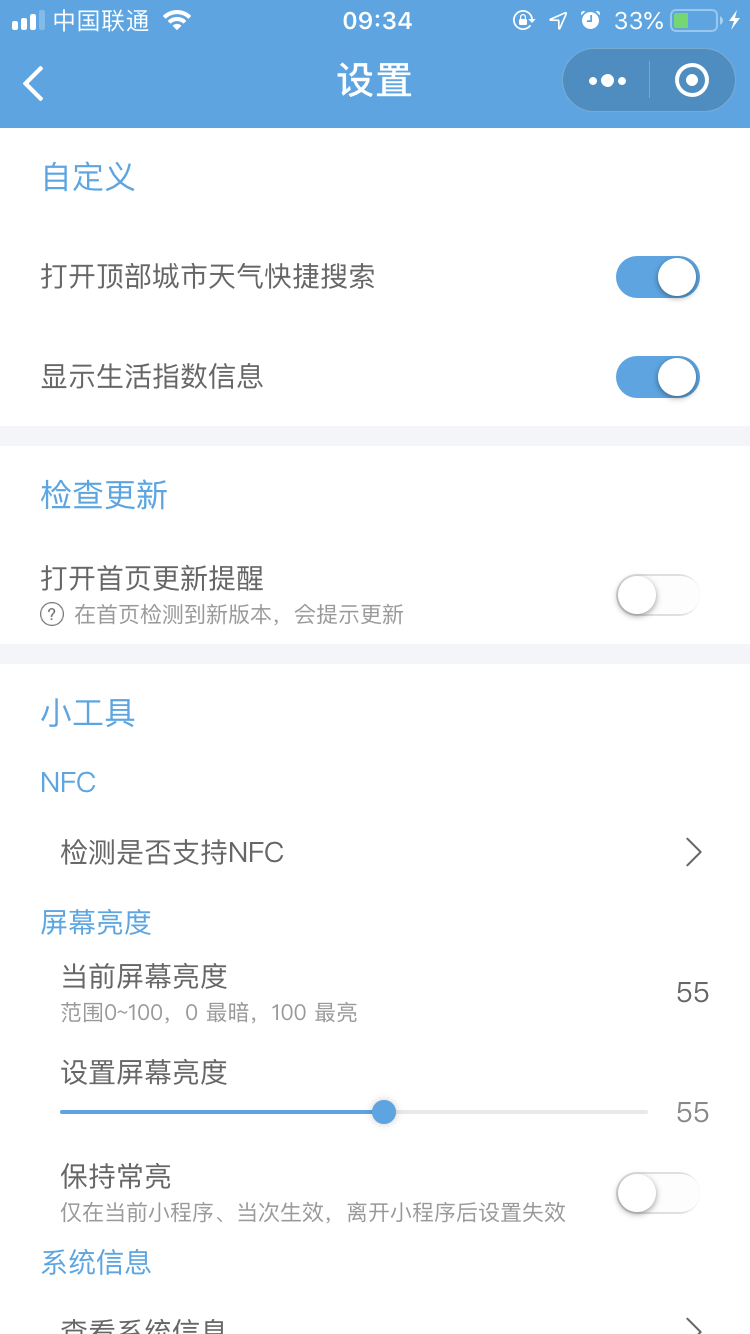Close the mini program via circle icon
This screenshot has height=1334, width=750.
692,81
